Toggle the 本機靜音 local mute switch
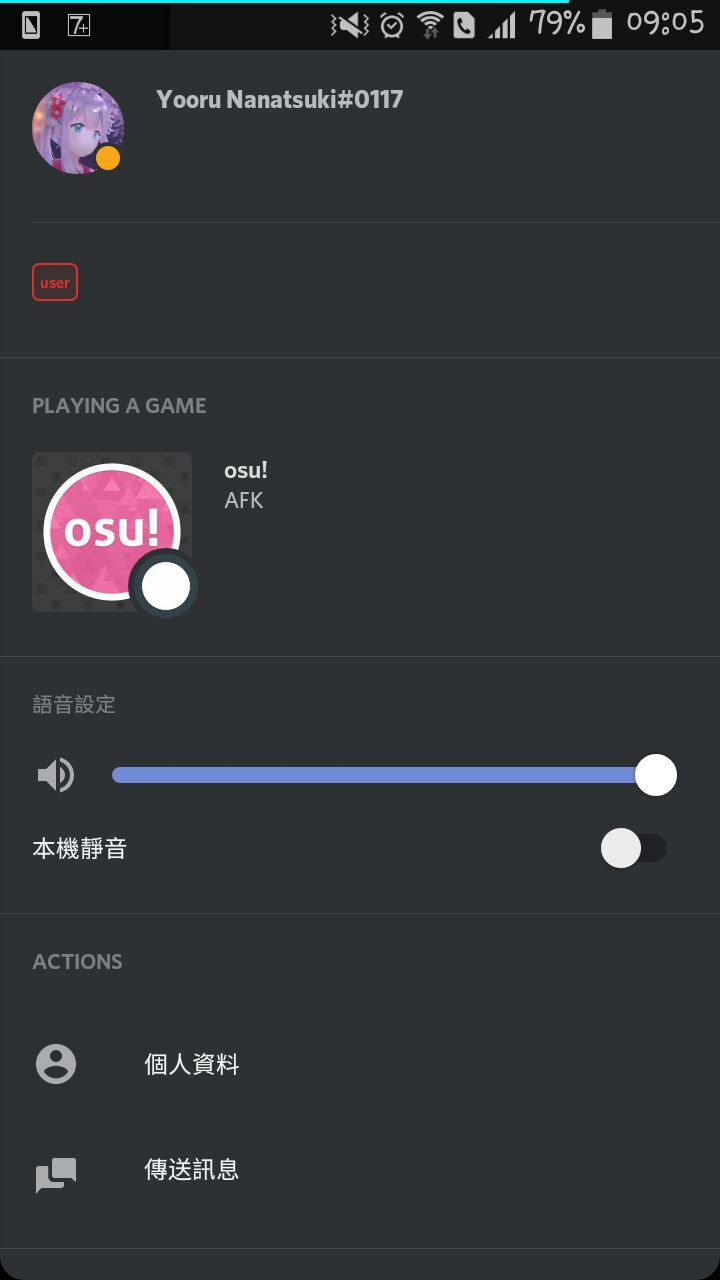 (632, 849)
